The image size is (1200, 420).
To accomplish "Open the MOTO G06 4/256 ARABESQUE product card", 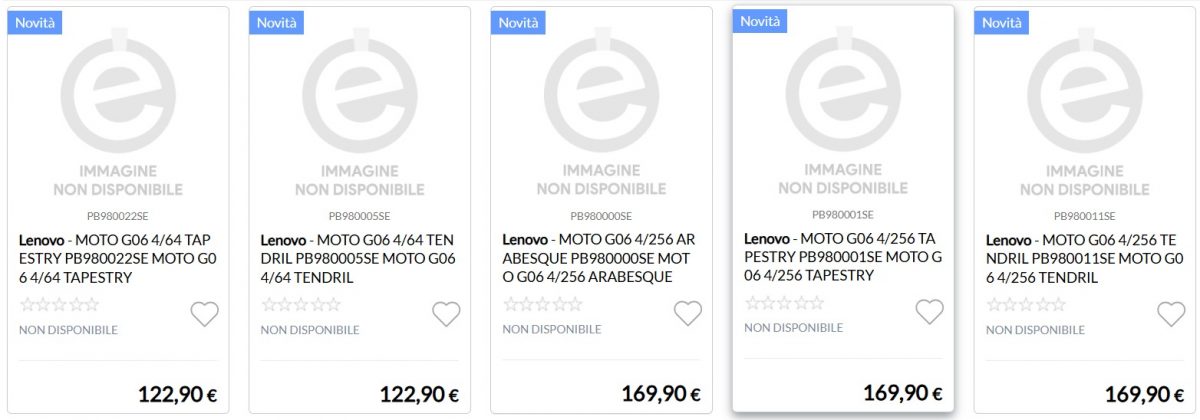I will click(601, 258).
